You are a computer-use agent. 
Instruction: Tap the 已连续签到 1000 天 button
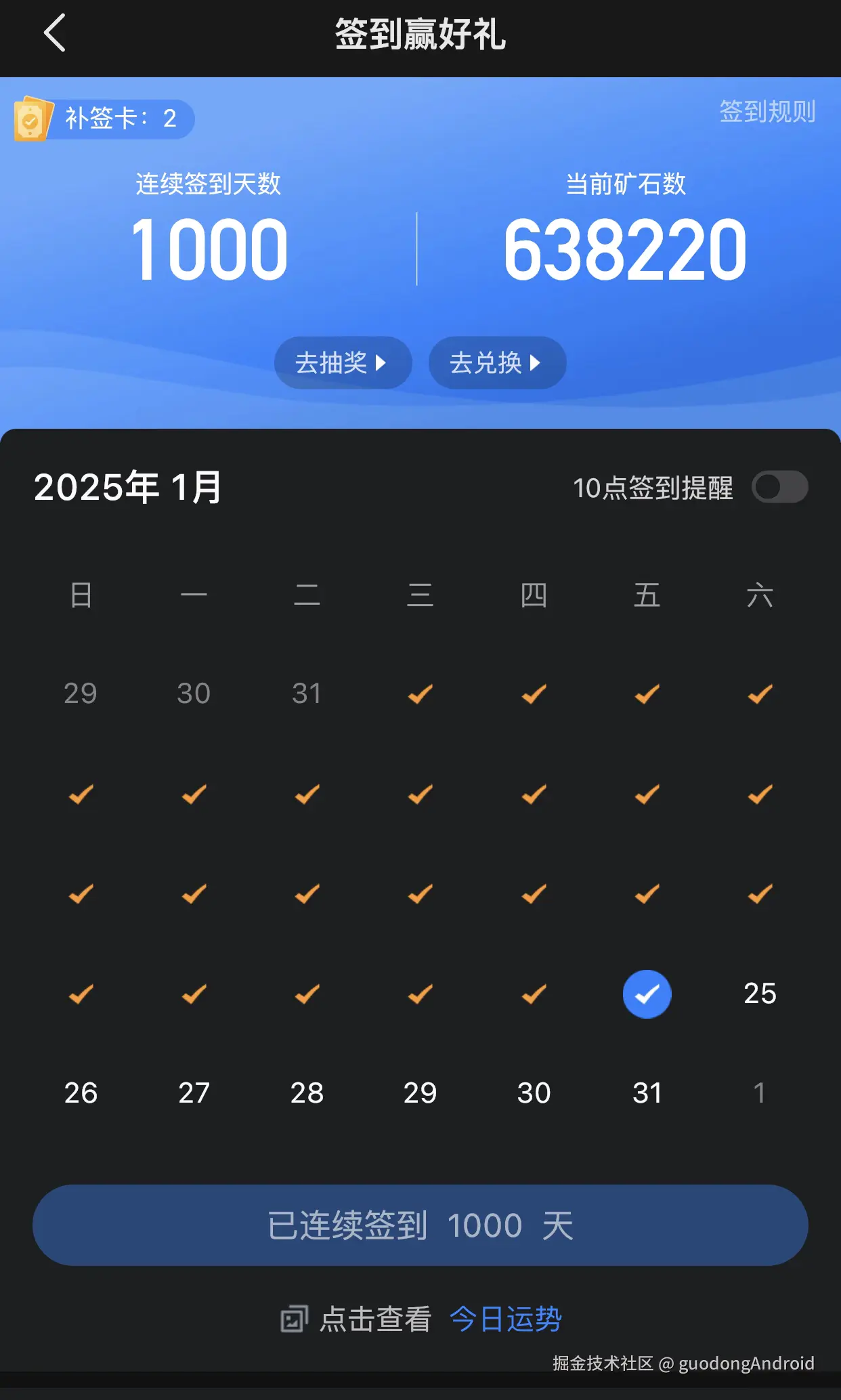pos(420,1225)
